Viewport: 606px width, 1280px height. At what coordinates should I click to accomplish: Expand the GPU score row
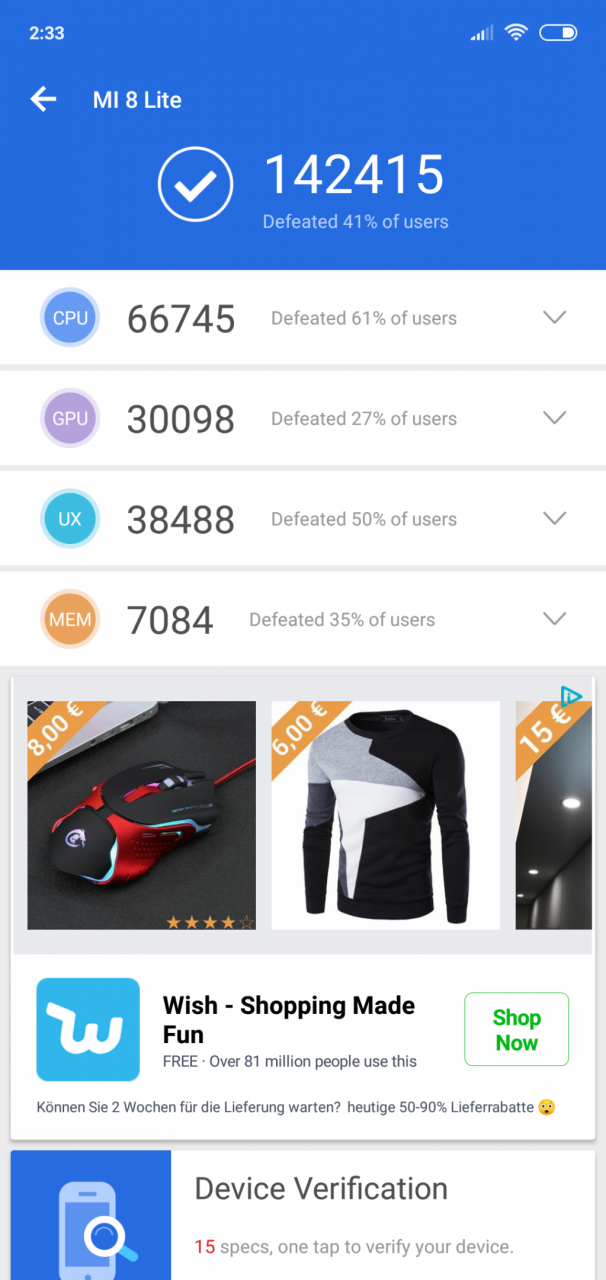click(x=554, y=417)
